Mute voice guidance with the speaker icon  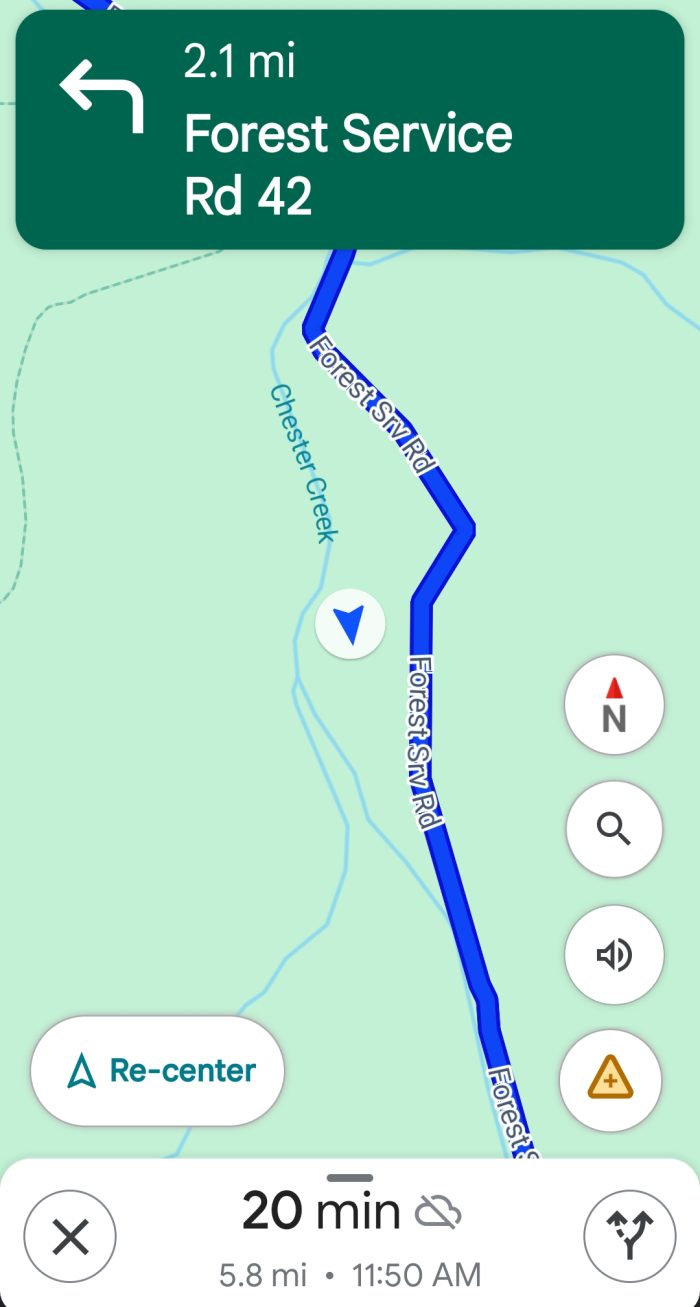pyautogui.click(x=614, y=955)
